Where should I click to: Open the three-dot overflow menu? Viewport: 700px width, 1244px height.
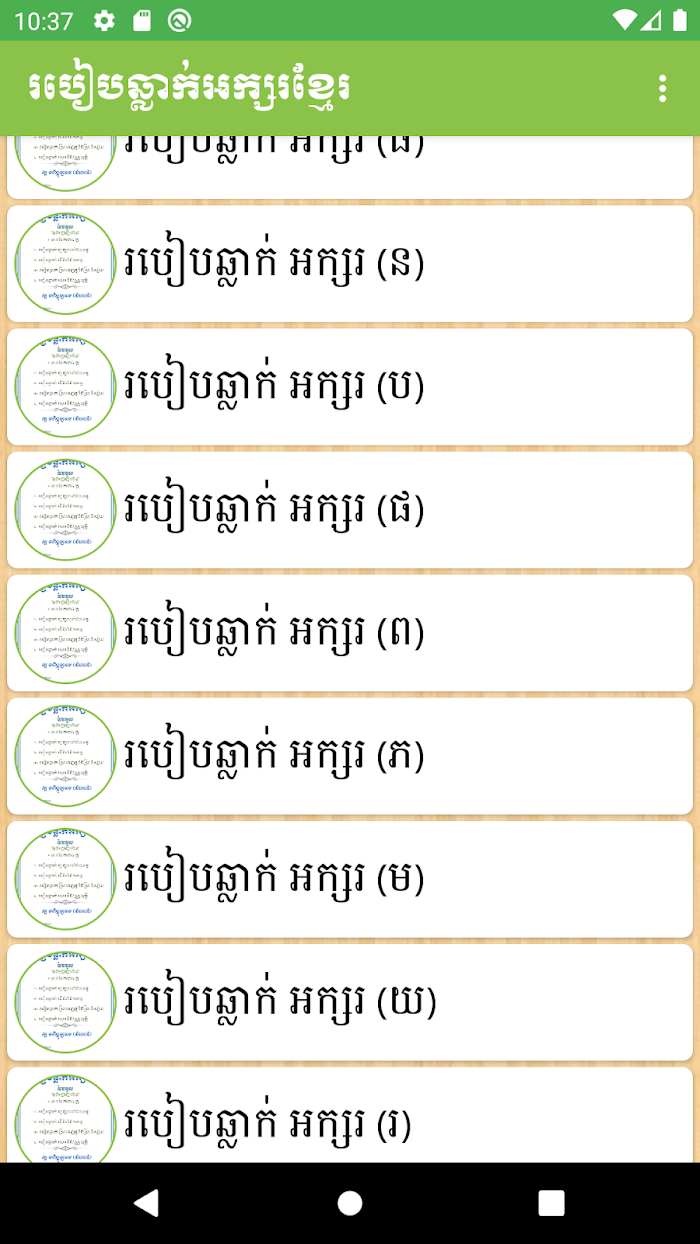662,88
